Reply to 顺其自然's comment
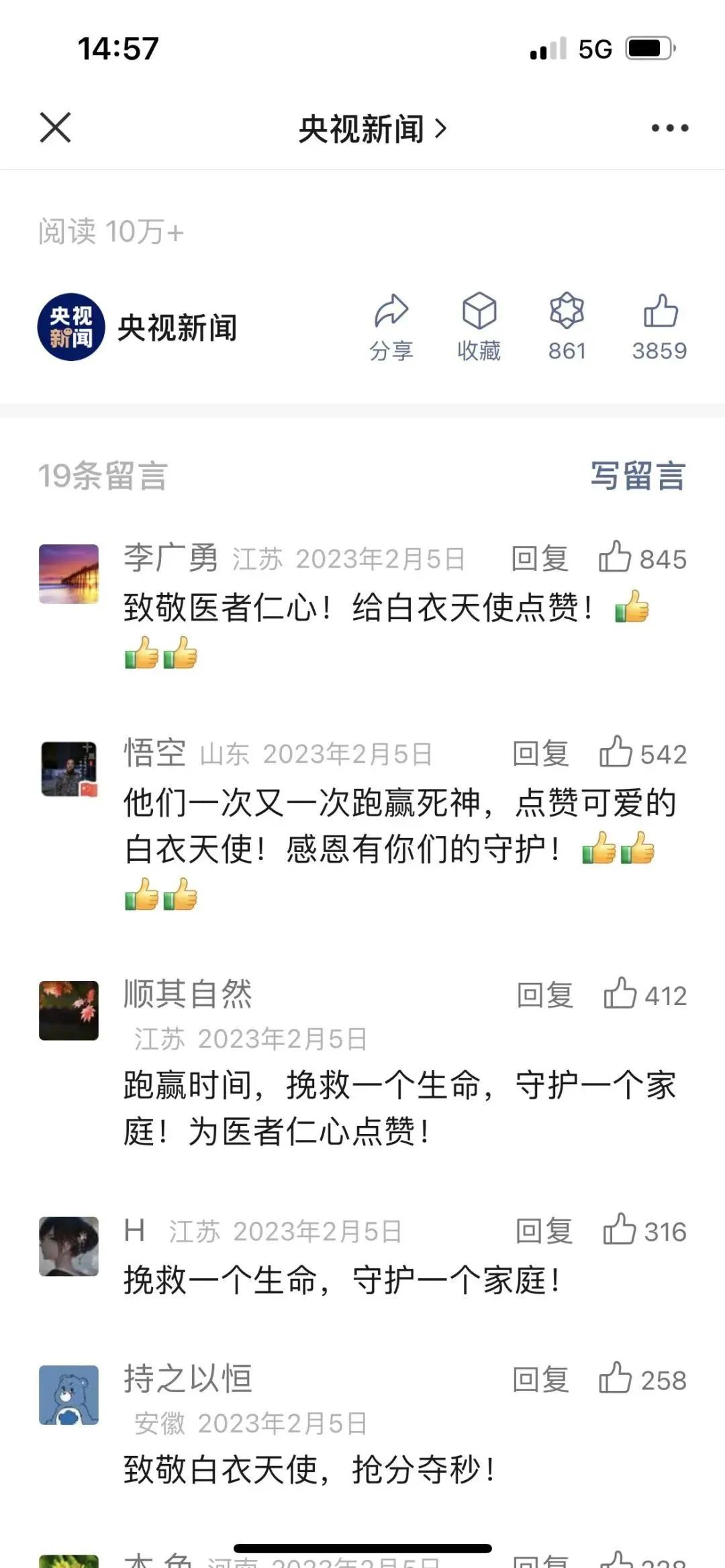Screen dimensions: 725x1568 pos(544,995)
